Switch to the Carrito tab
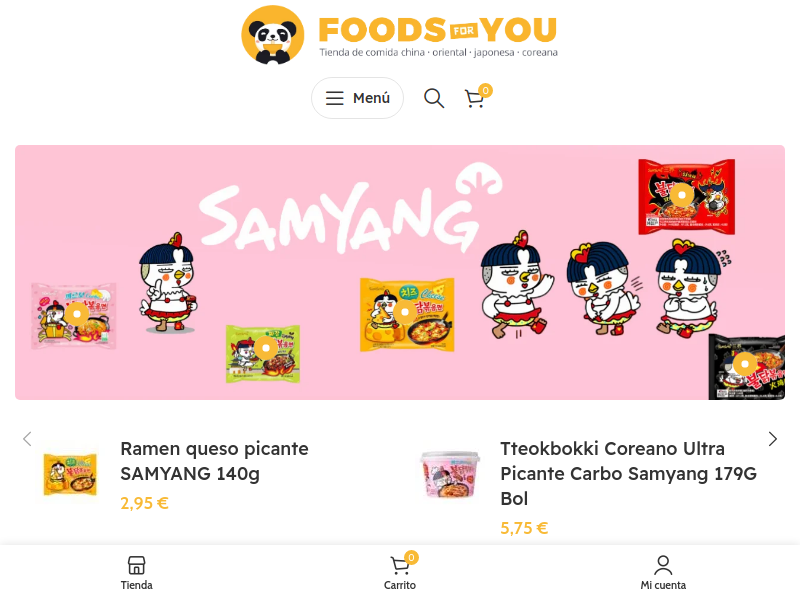Image resolution: width=800 pixels, height=600 pixels. coord(400,573)
